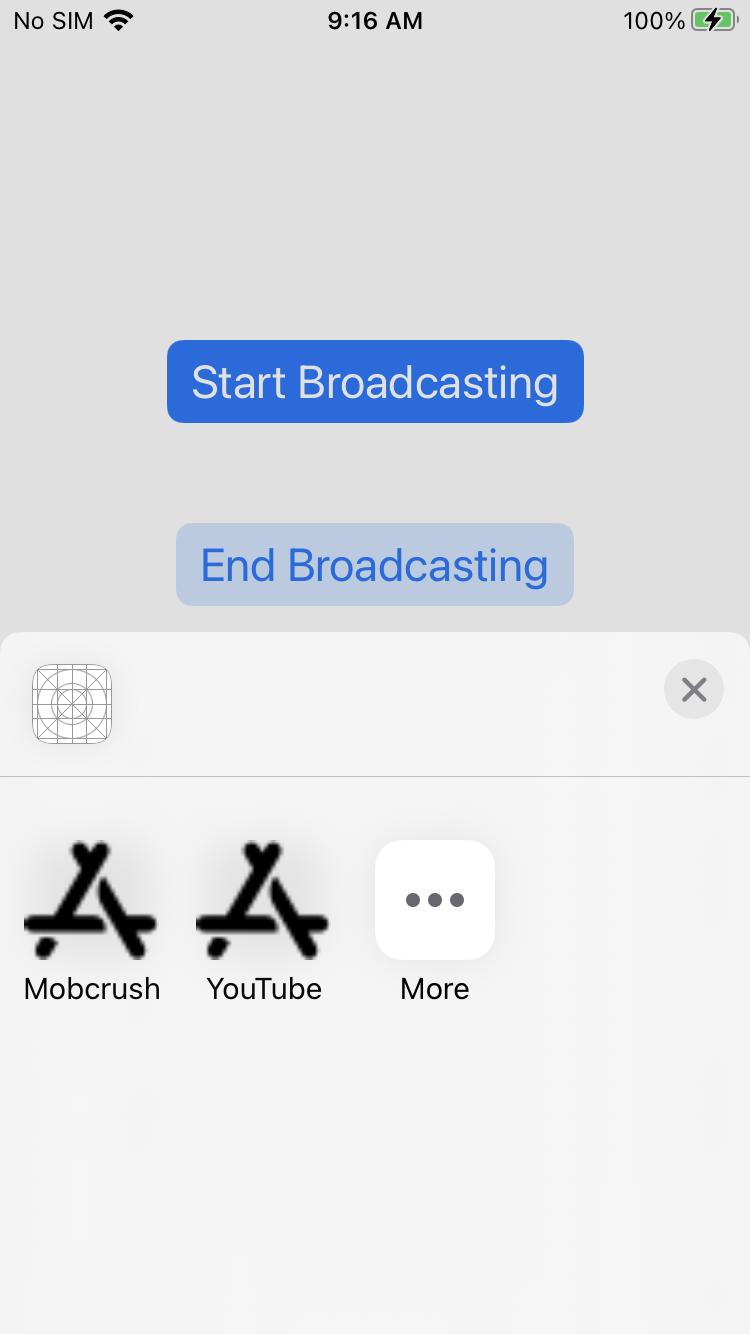Tap the Start Broadcasting button

pos(375,382)
